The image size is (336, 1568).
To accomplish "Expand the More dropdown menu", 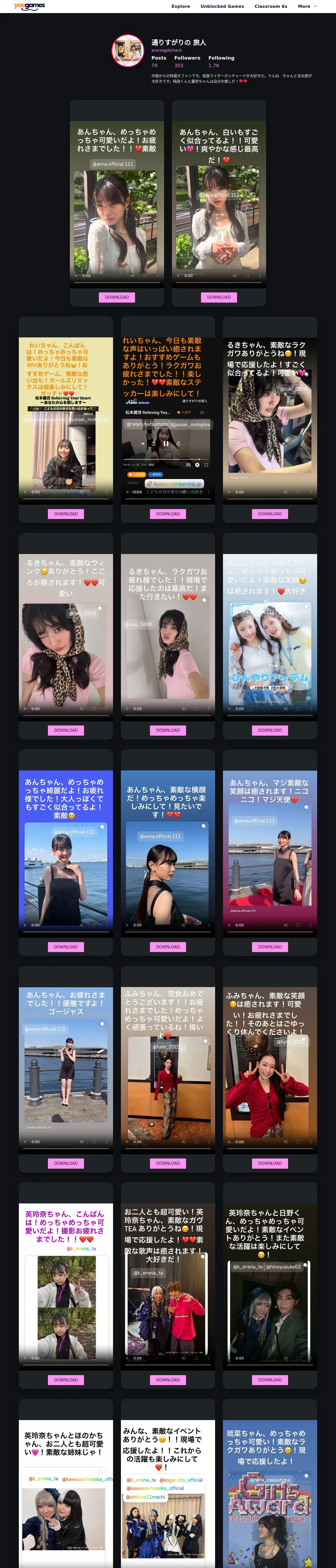I will 307,6.
